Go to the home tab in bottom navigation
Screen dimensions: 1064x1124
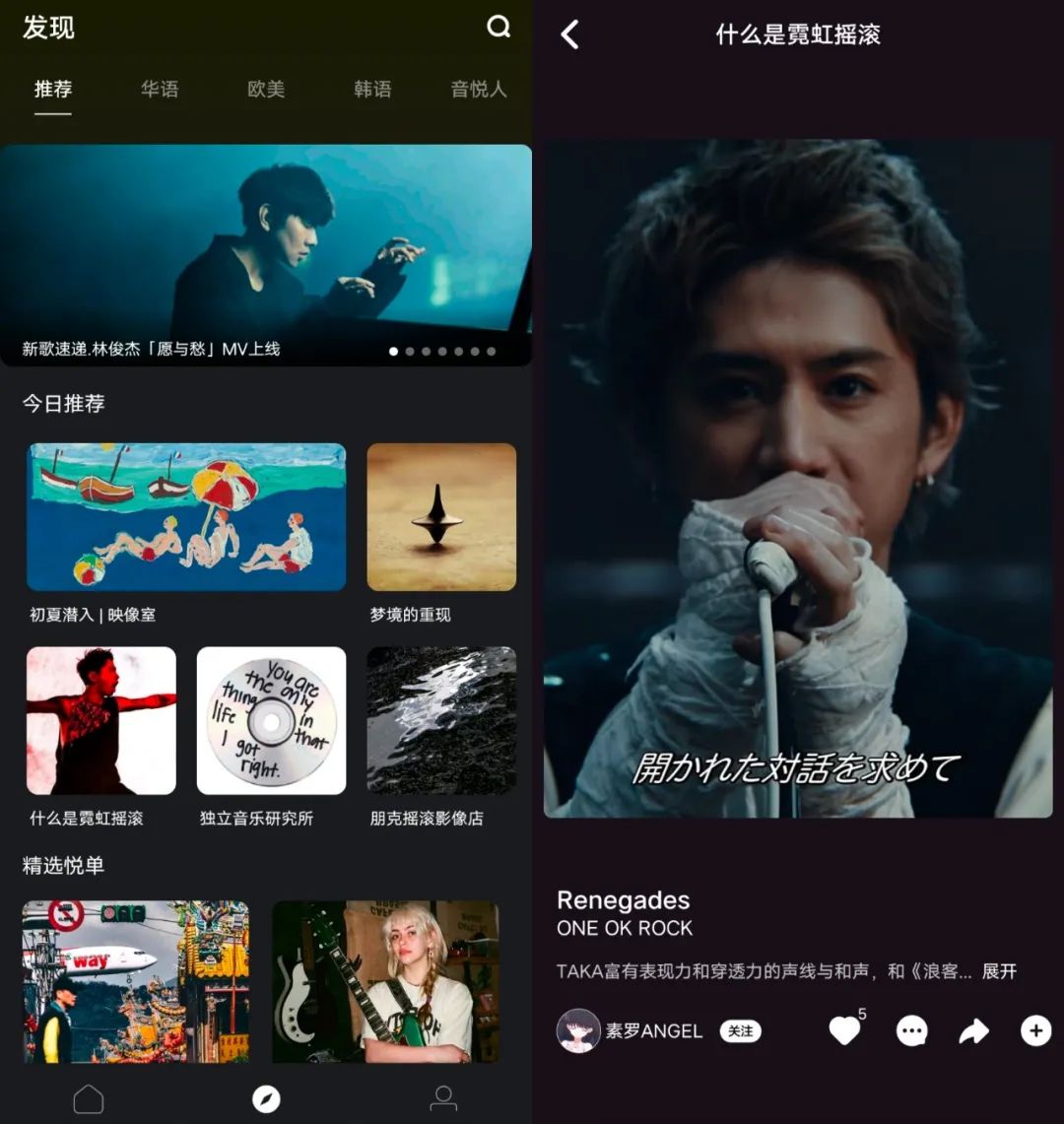tap(89, 1098)
